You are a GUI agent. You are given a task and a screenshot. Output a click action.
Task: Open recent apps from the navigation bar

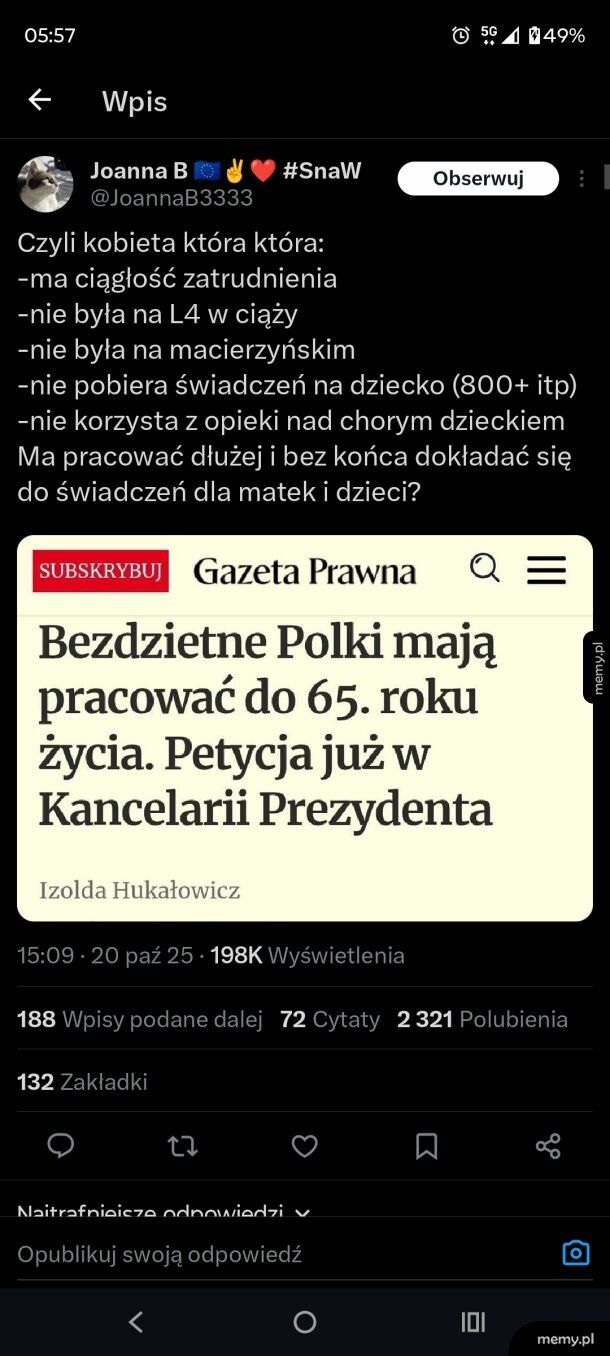(473, 1322)
